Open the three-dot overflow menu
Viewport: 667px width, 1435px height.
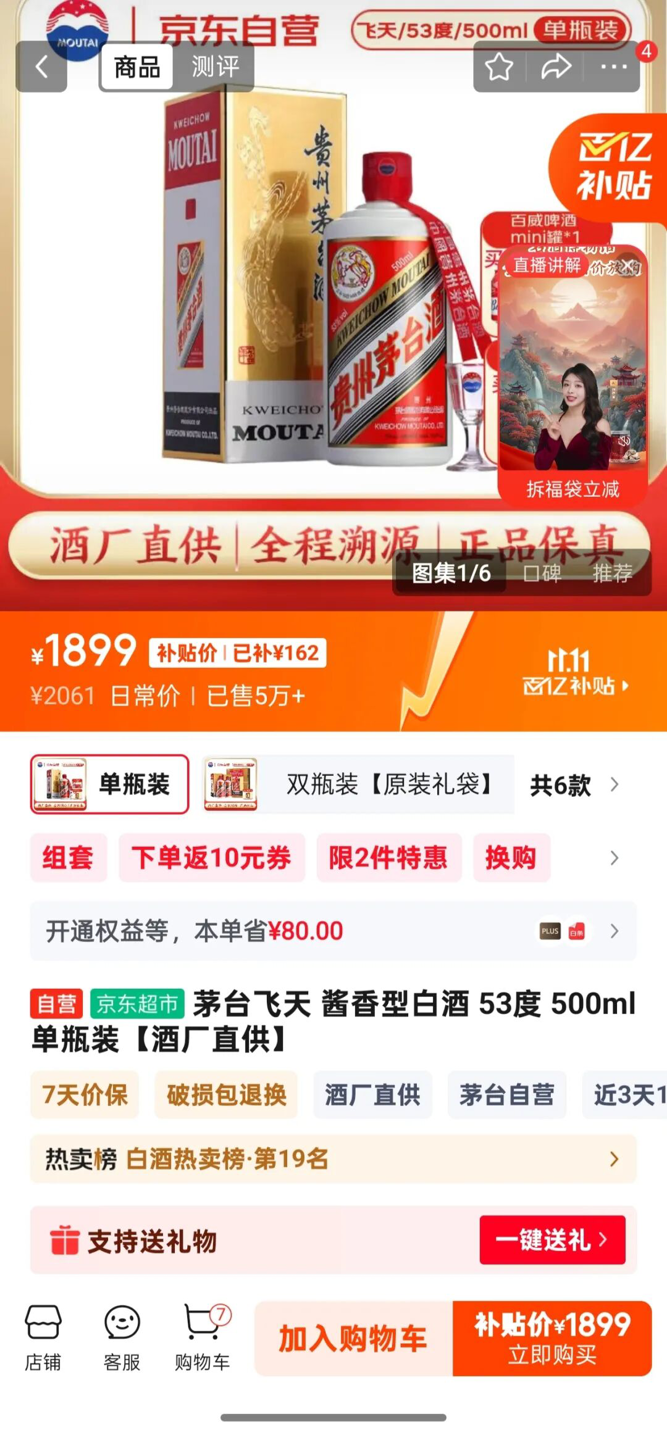click(613, 67)
